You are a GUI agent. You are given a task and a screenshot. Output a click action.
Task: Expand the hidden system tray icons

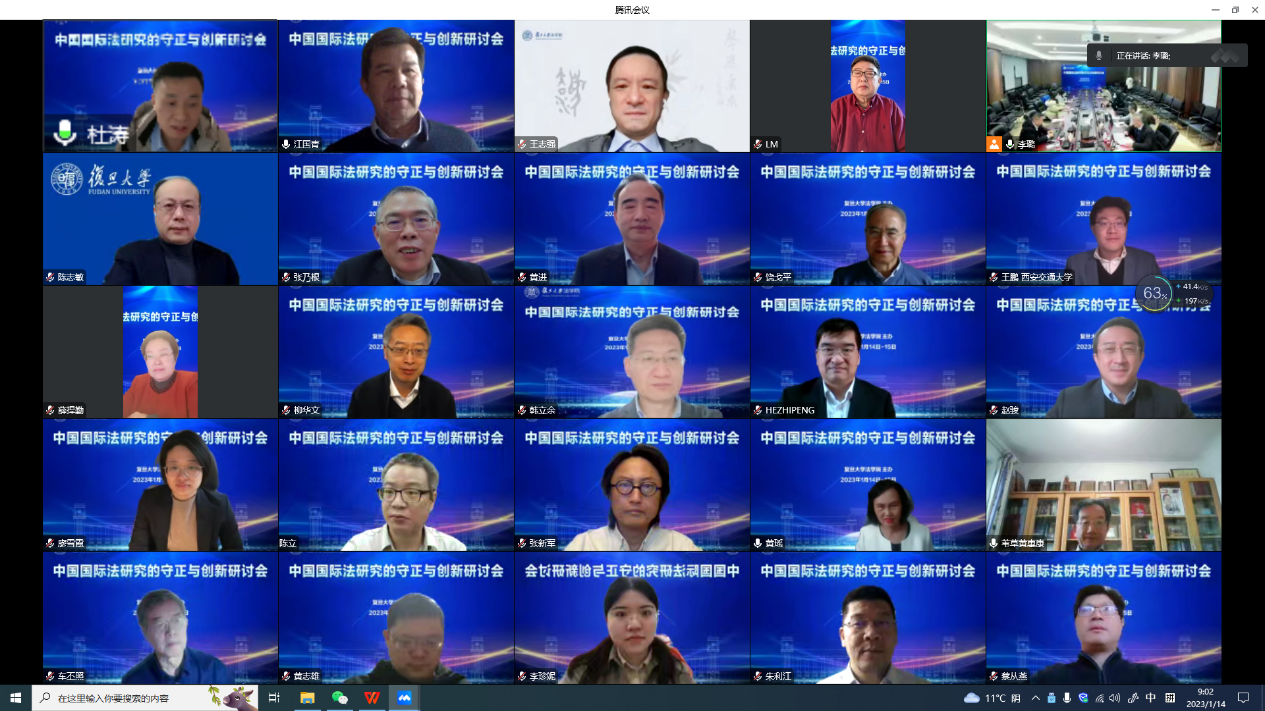coord(1035,697)
